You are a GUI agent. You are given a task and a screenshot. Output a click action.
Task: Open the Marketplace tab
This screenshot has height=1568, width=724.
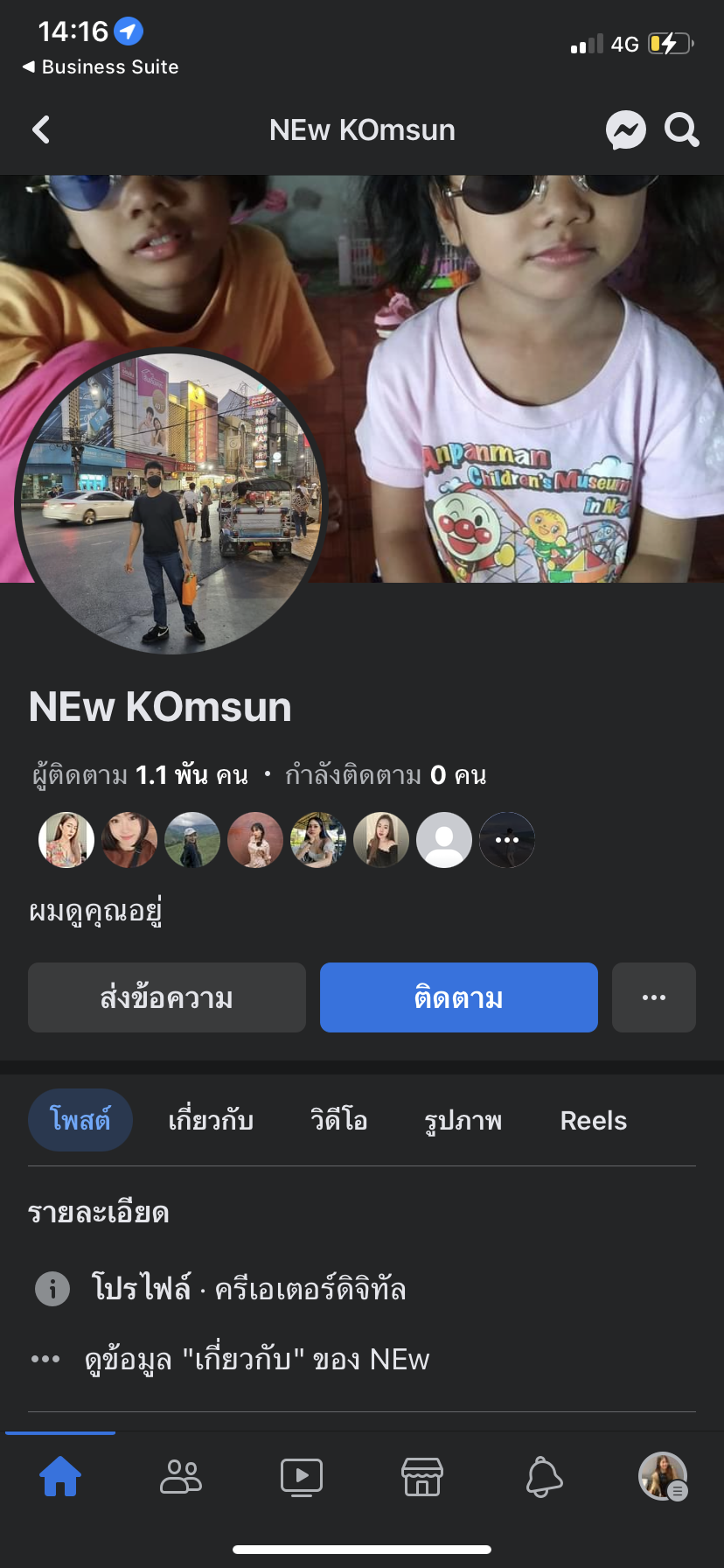point(422,1476)
